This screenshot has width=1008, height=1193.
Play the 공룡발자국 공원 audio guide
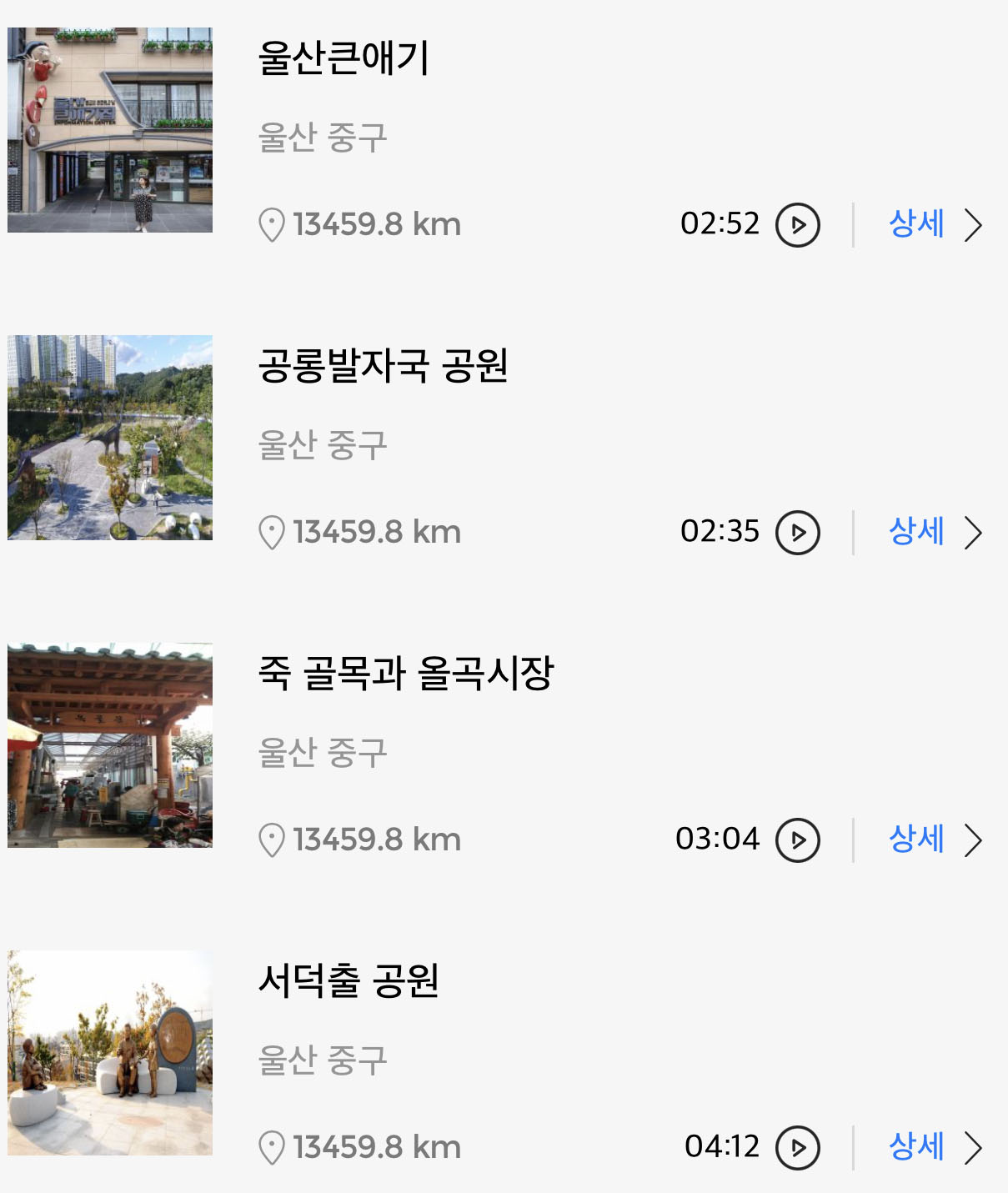[x=798, y=533]
